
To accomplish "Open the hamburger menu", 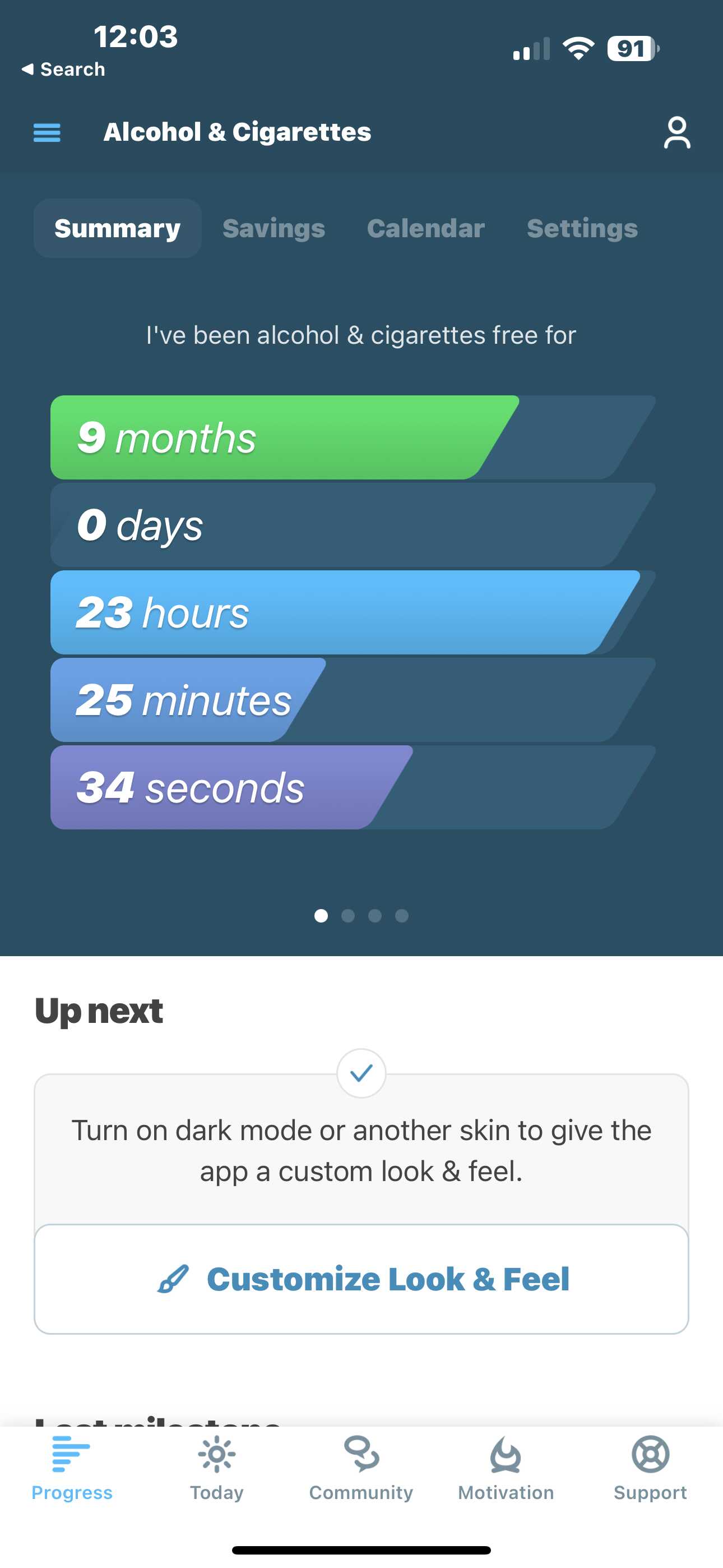I will [47, 132].
